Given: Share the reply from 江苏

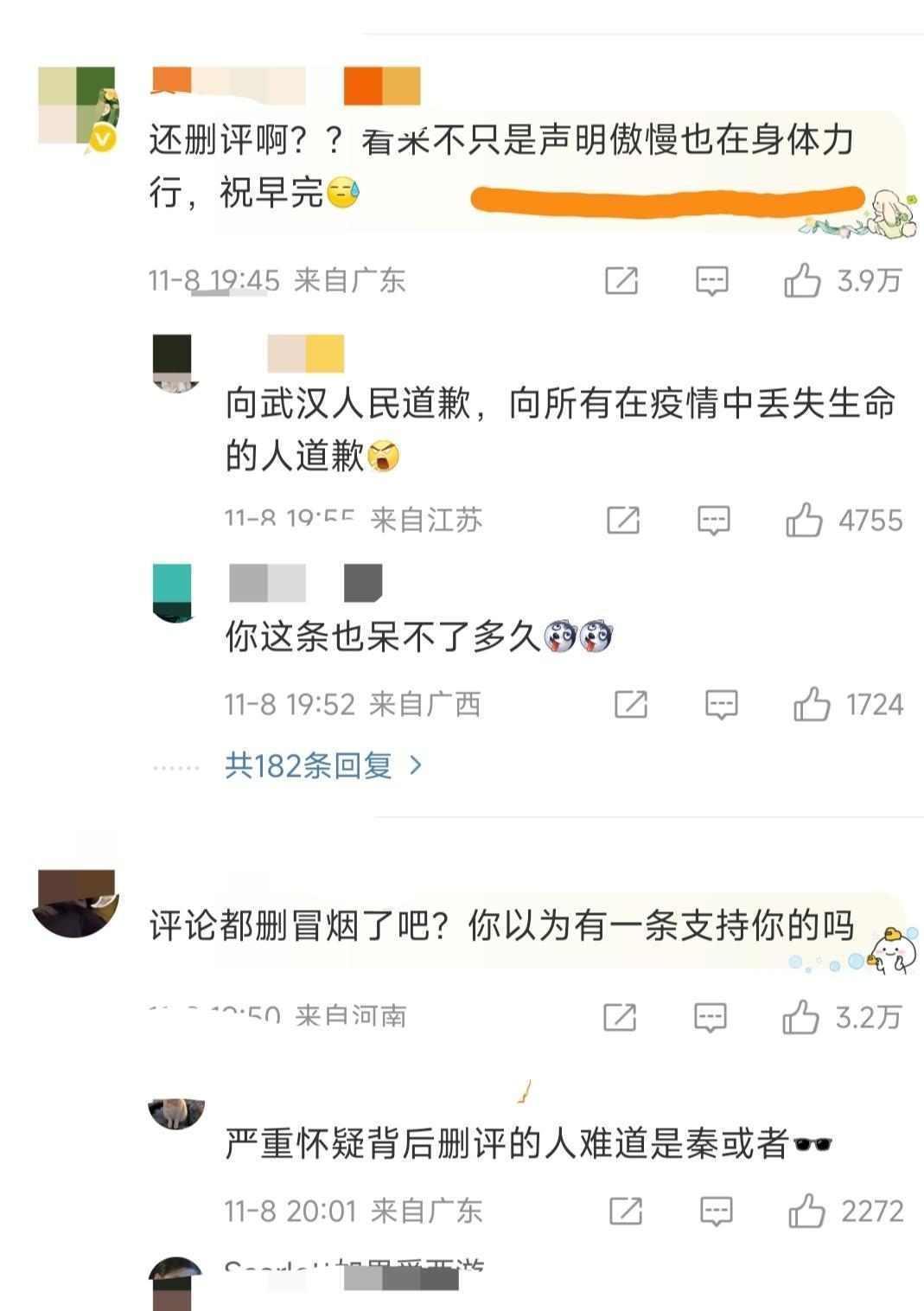Looking at the screenshot, I should click(623, 520).
